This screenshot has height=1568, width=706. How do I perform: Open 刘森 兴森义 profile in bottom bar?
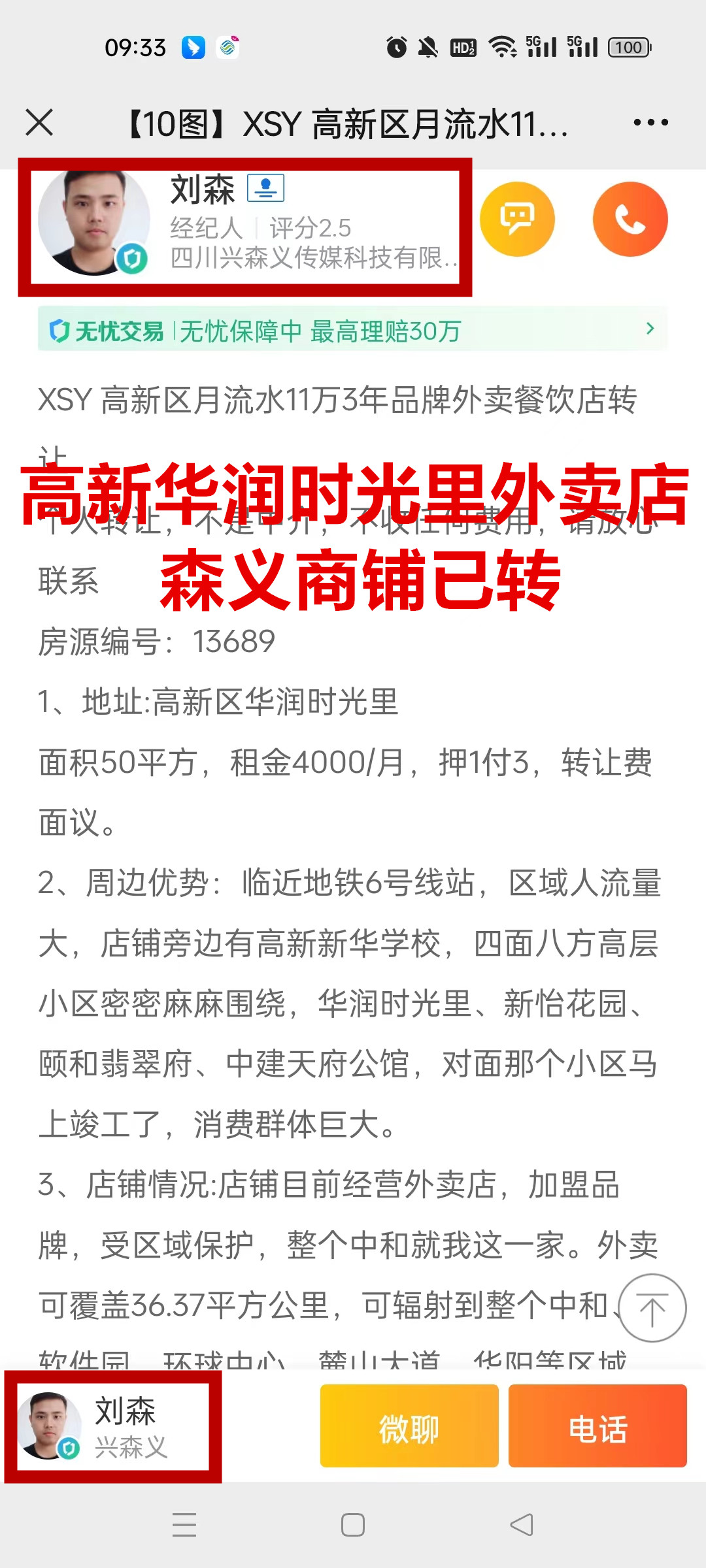[112, 1426]
